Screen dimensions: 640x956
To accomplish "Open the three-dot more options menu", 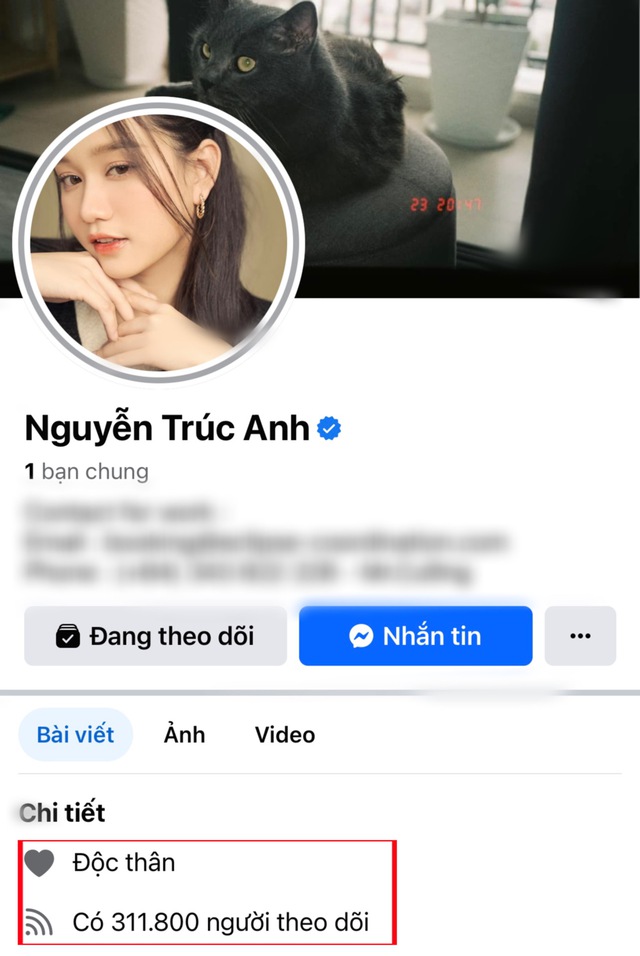I will [580, 636].
